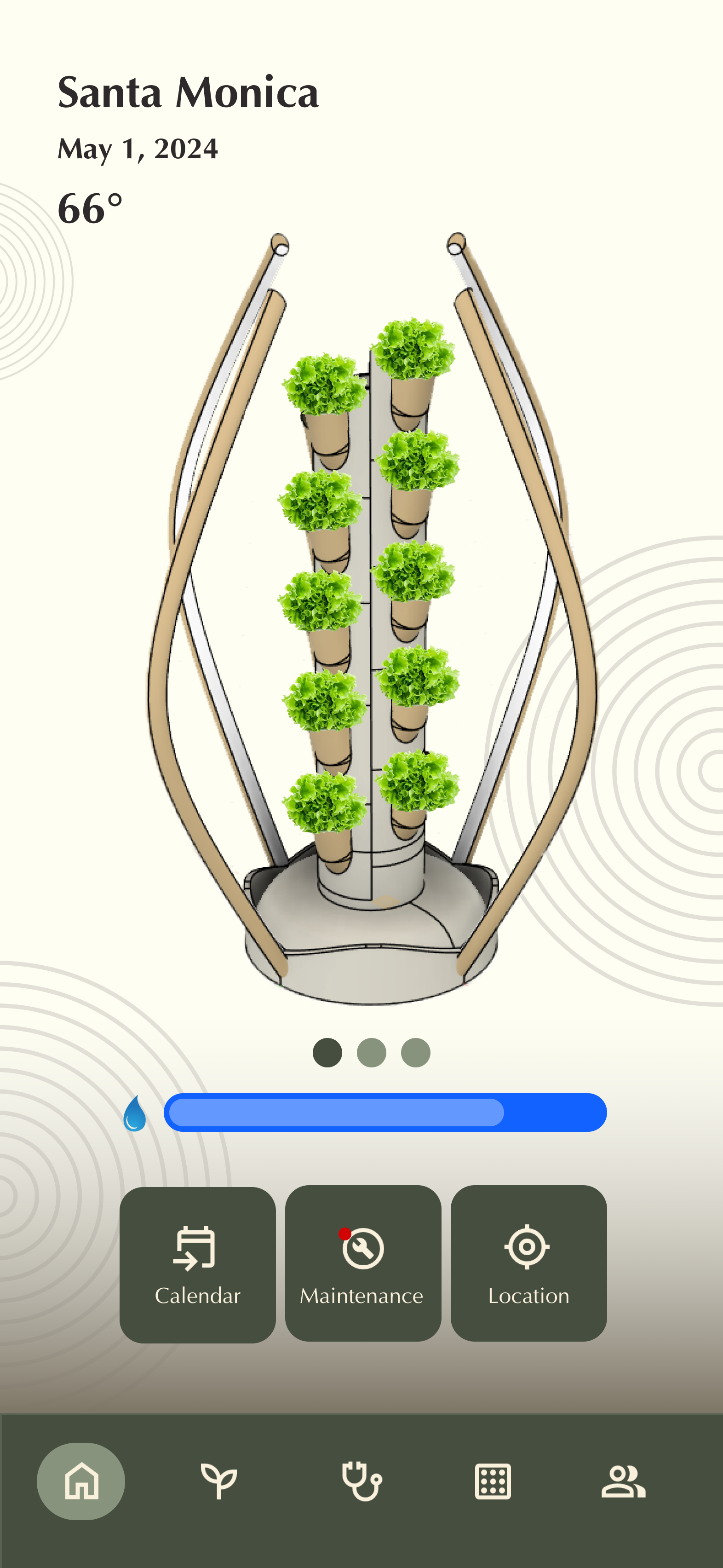Open the Calendar button
Viewport: 723px width, 1568px height.
197,1264
